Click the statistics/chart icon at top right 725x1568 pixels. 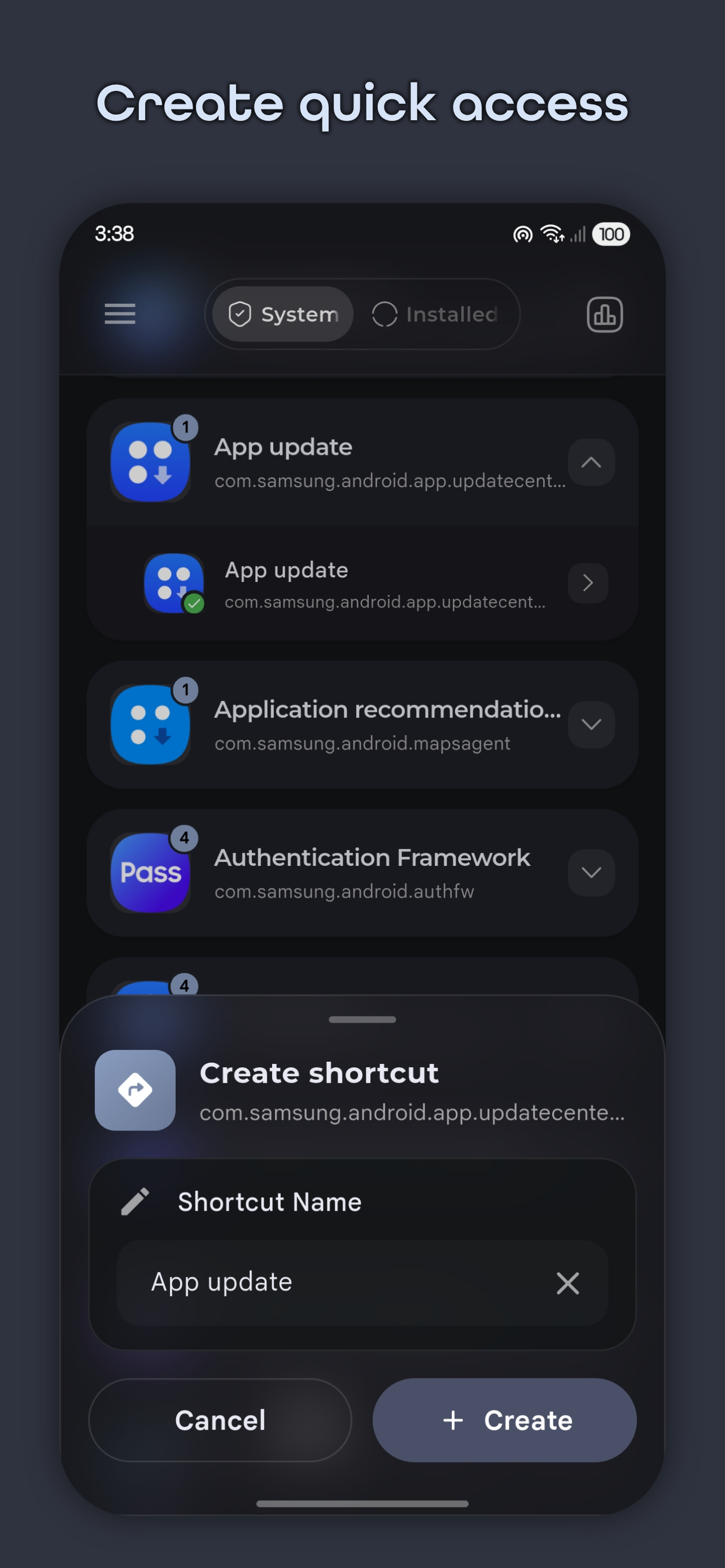coord(604,314)
